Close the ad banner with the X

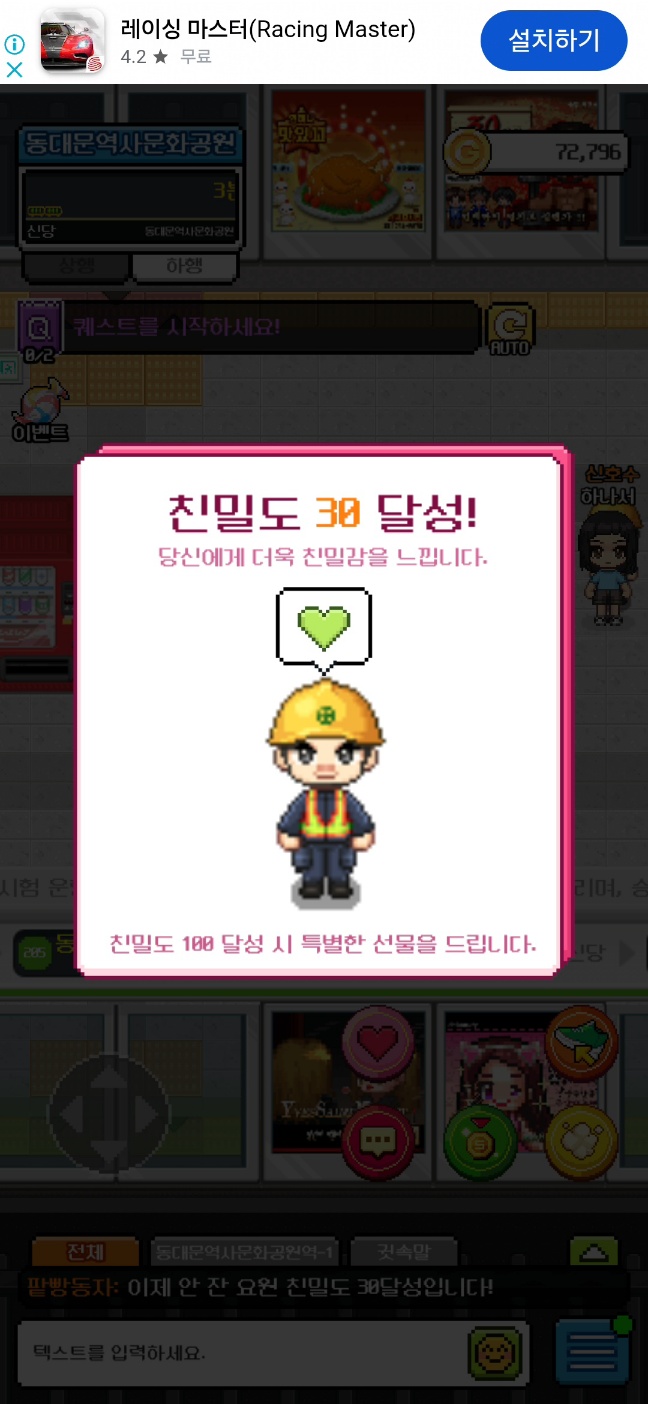coord(14,70)
